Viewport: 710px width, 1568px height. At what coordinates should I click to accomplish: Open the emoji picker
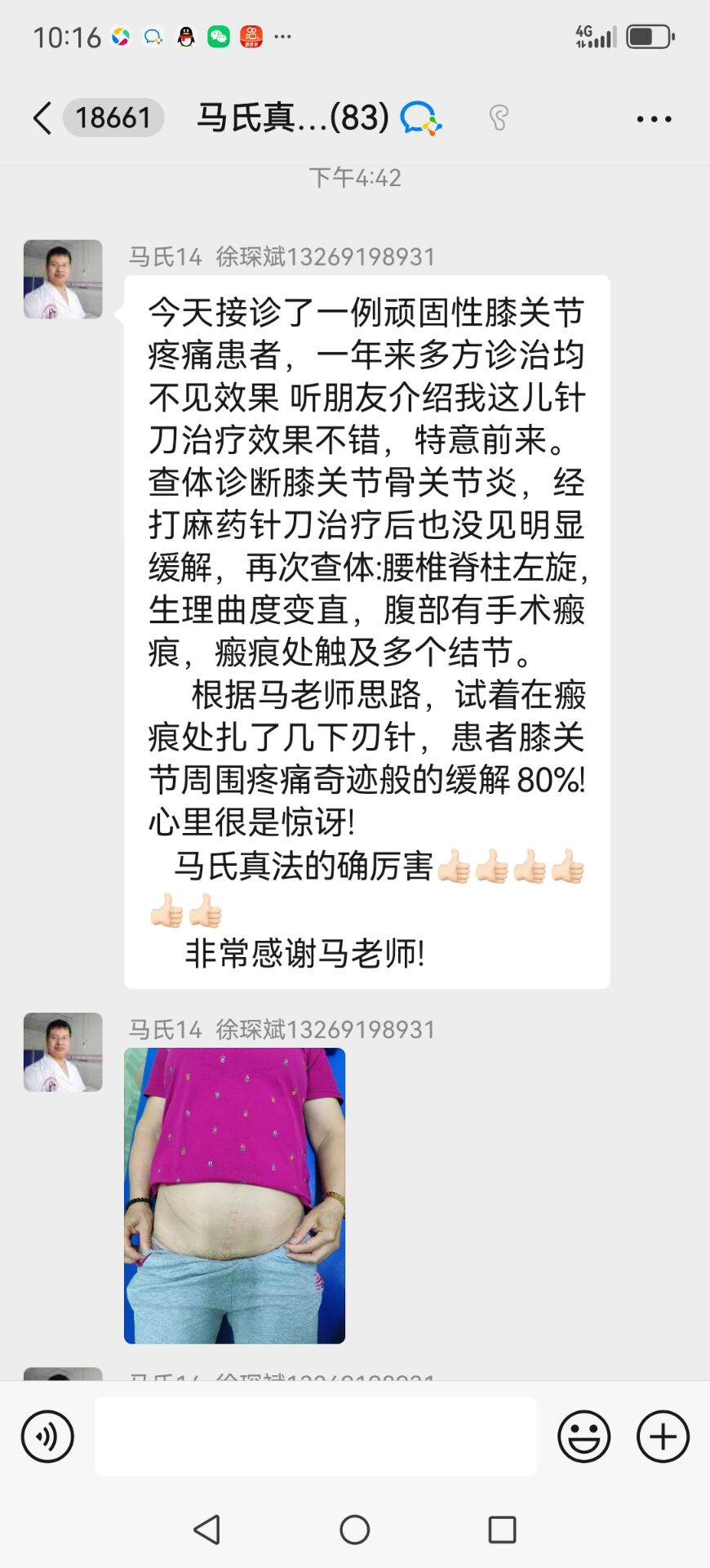click(584, 1437)
